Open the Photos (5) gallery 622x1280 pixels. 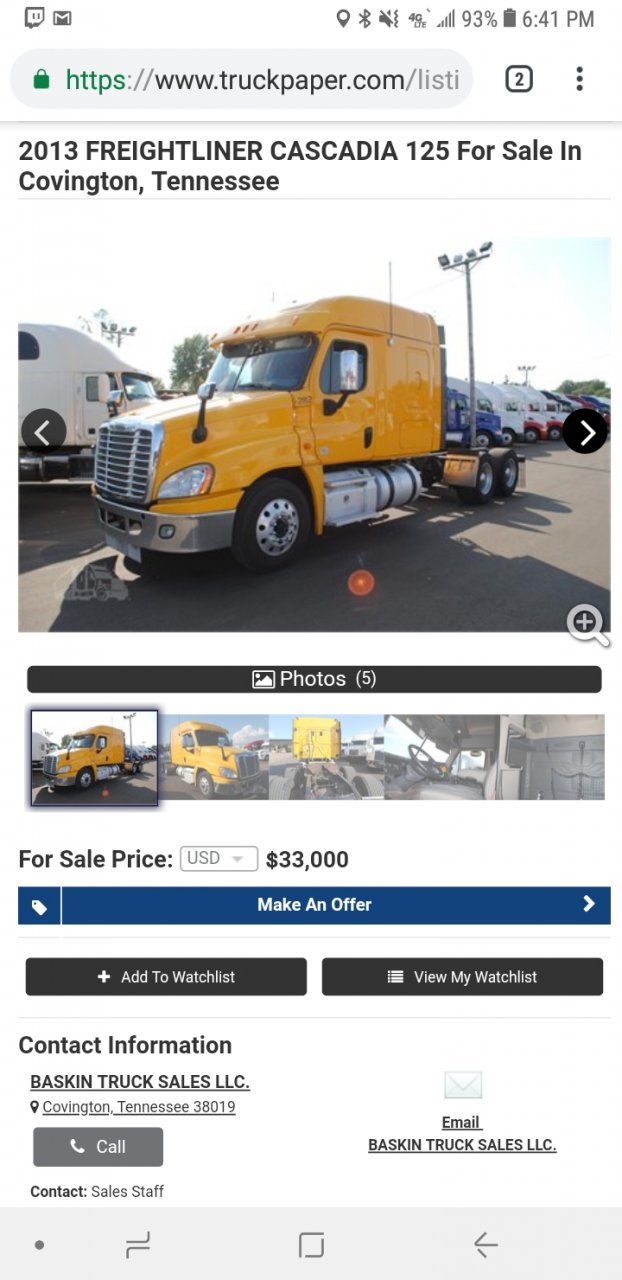click(314, 679)
